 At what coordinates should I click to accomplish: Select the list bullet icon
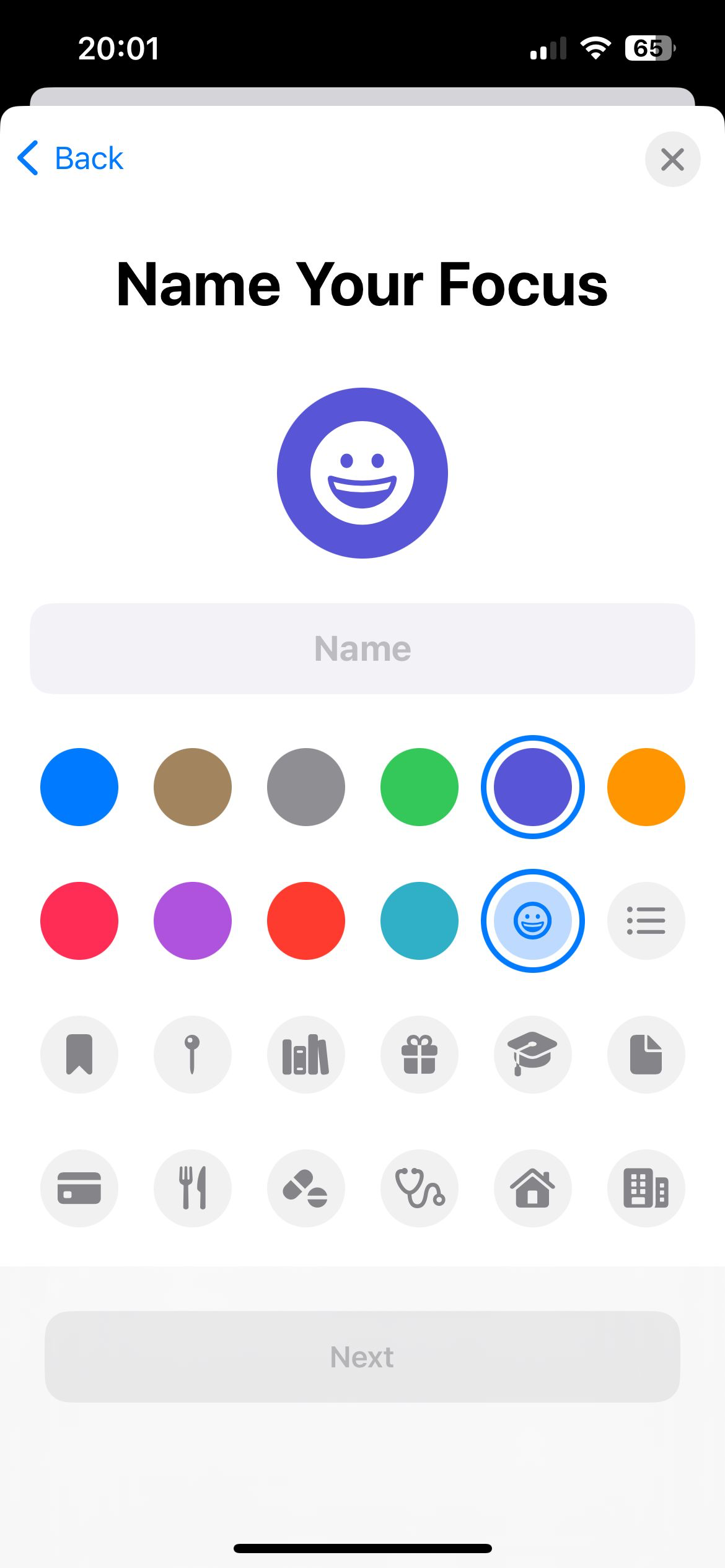coord(646,921)
